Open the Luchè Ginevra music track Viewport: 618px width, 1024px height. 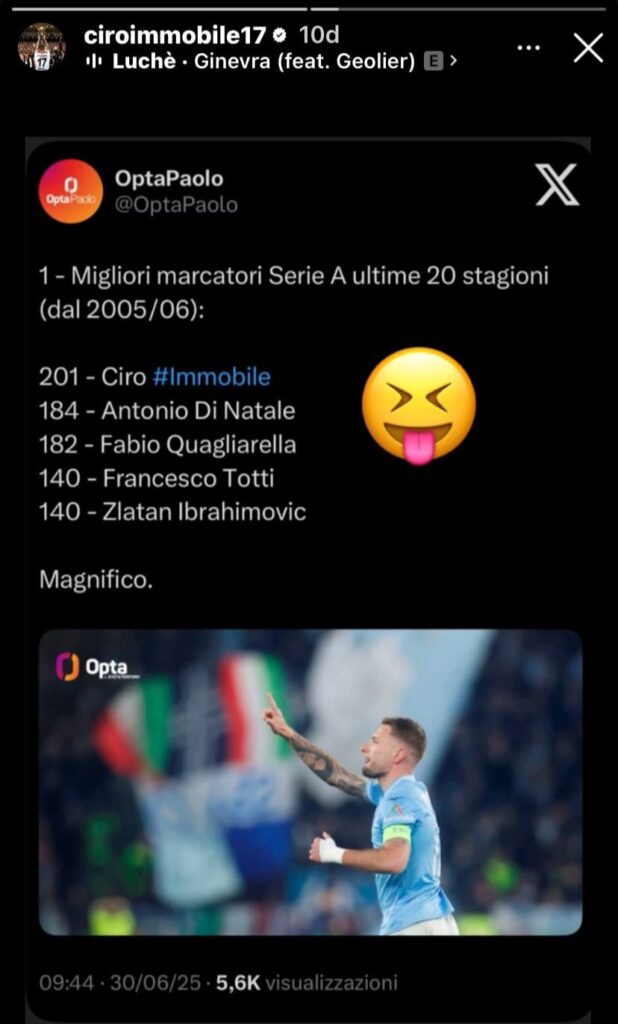coord(270,61)
